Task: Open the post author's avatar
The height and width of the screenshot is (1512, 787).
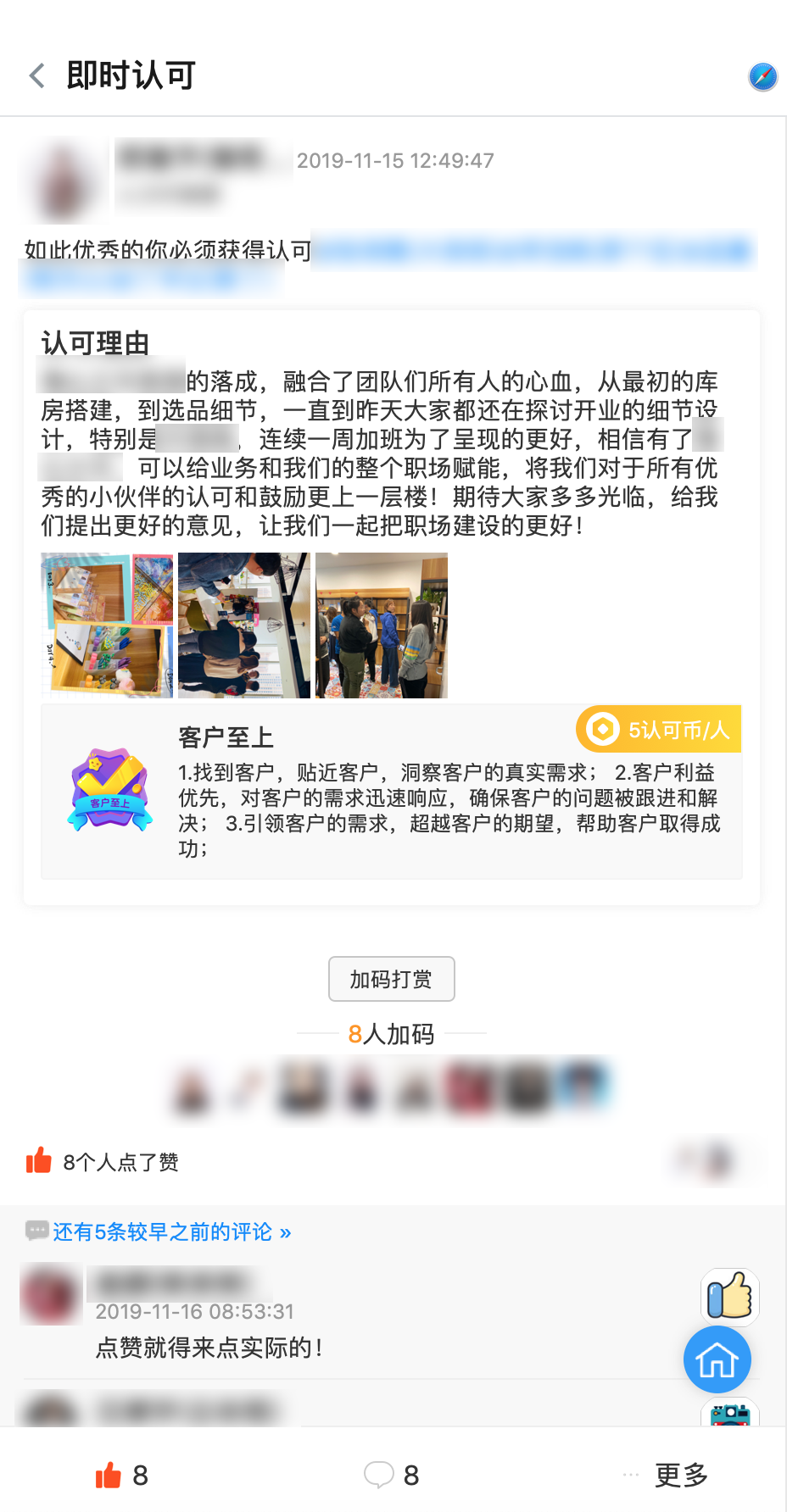Action: pos(62,180)
